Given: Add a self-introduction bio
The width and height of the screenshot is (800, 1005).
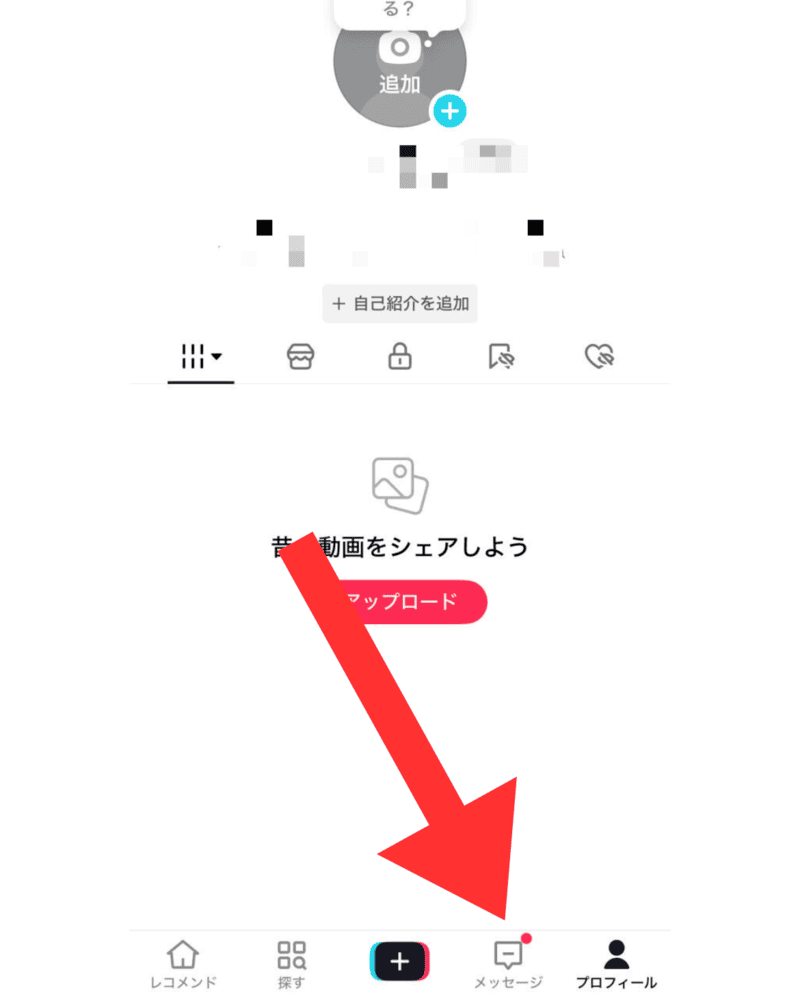Looking at the screenshot, I should (400, 303).
